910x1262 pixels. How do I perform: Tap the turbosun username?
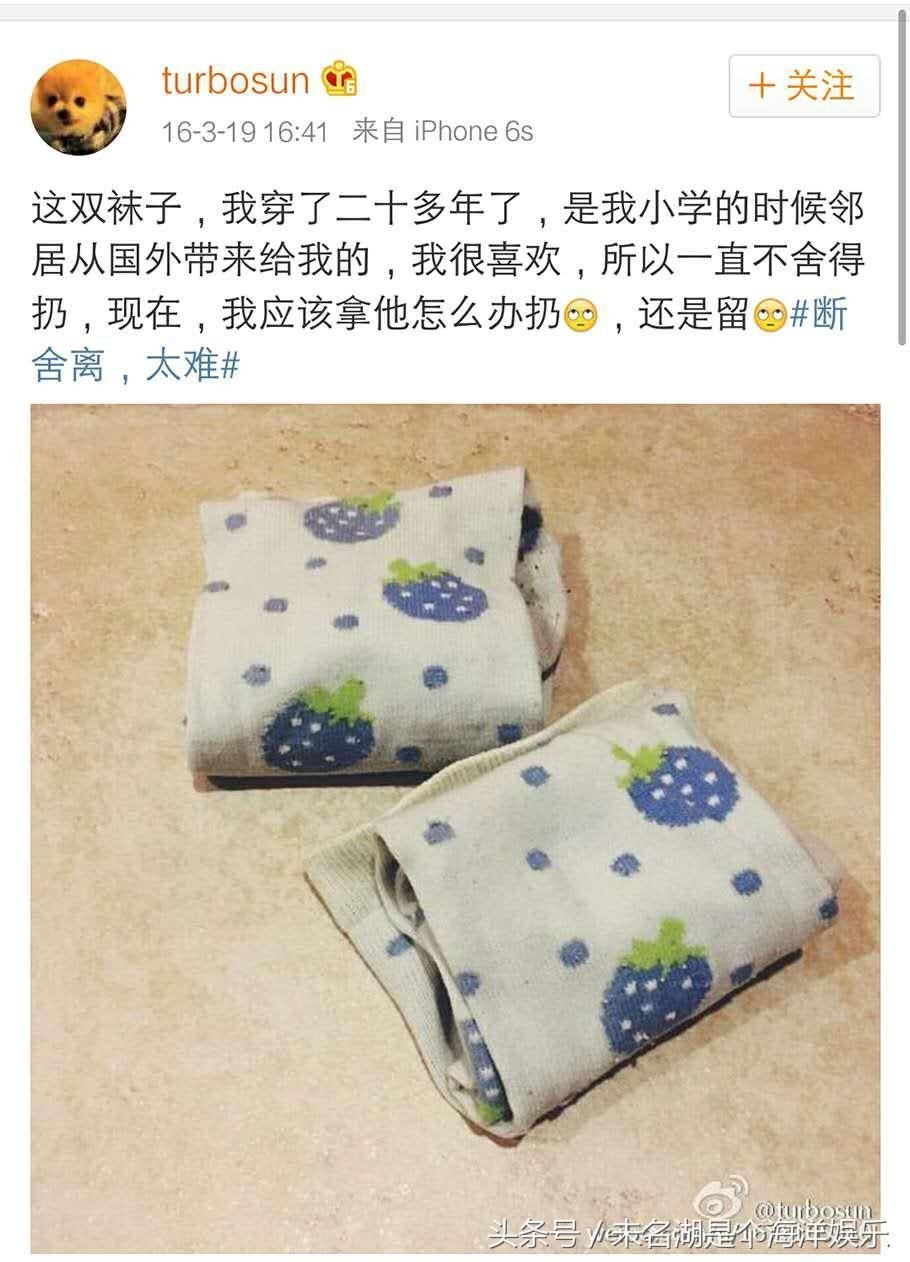point(235,80)
